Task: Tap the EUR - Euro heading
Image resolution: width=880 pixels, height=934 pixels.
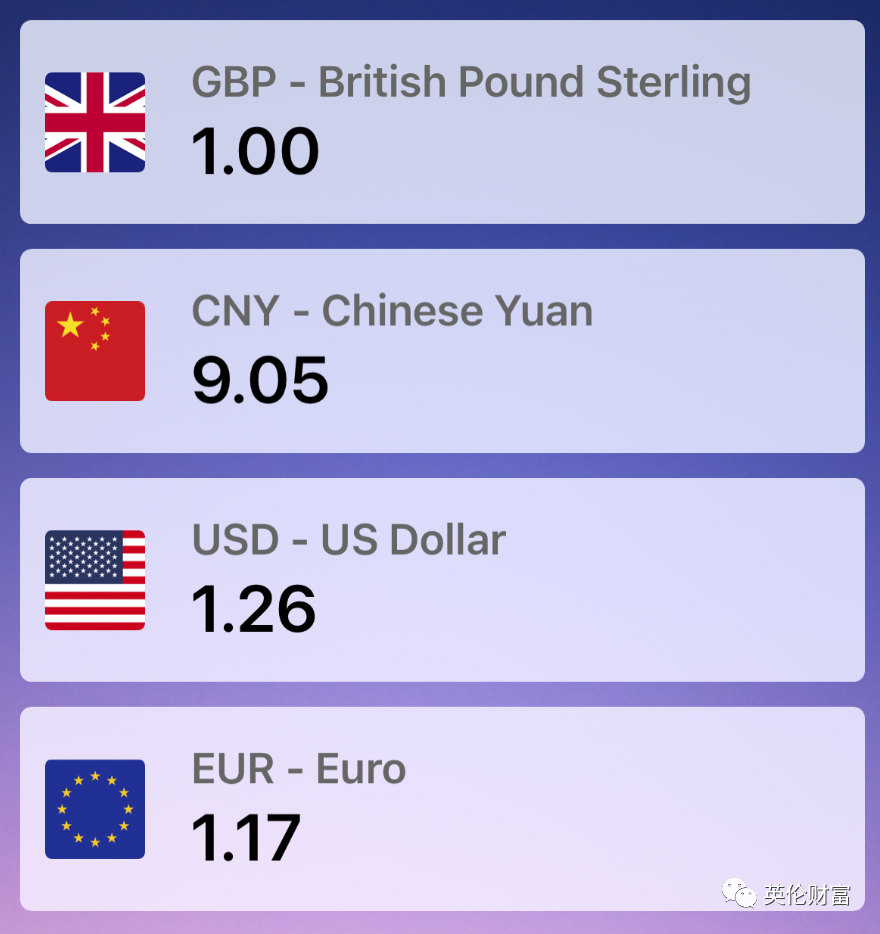Action: pos(298,770)
